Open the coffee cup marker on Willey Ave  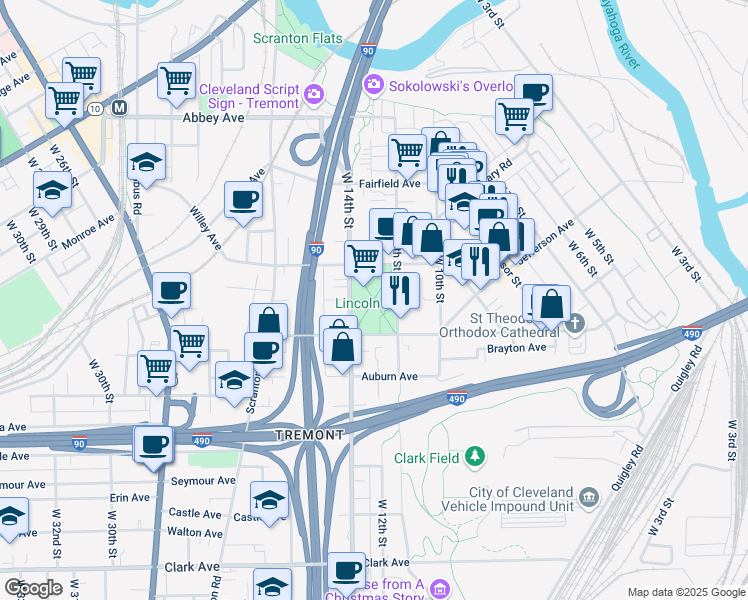pos(243,202)
